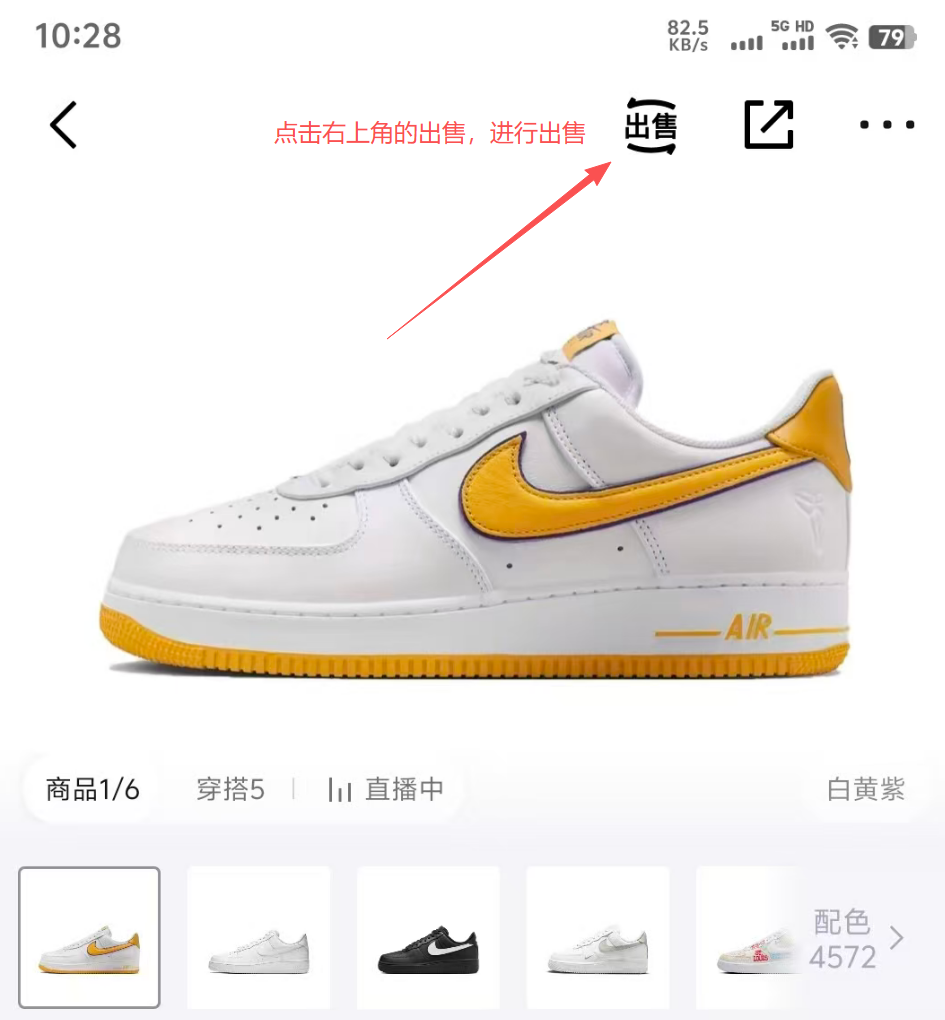Tap the currently selected yellow sneaker thumbnail

89,938
